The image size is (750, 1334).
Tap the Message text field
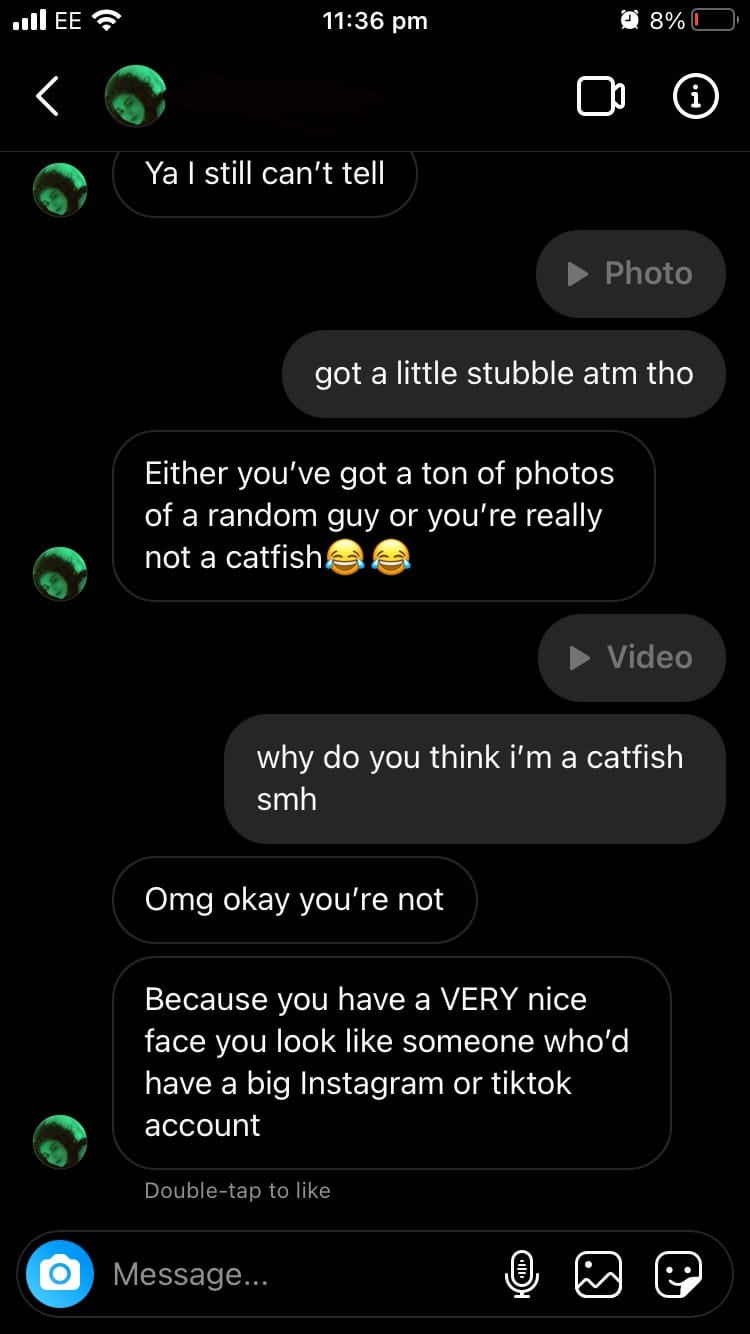(x=300, y=1274)
